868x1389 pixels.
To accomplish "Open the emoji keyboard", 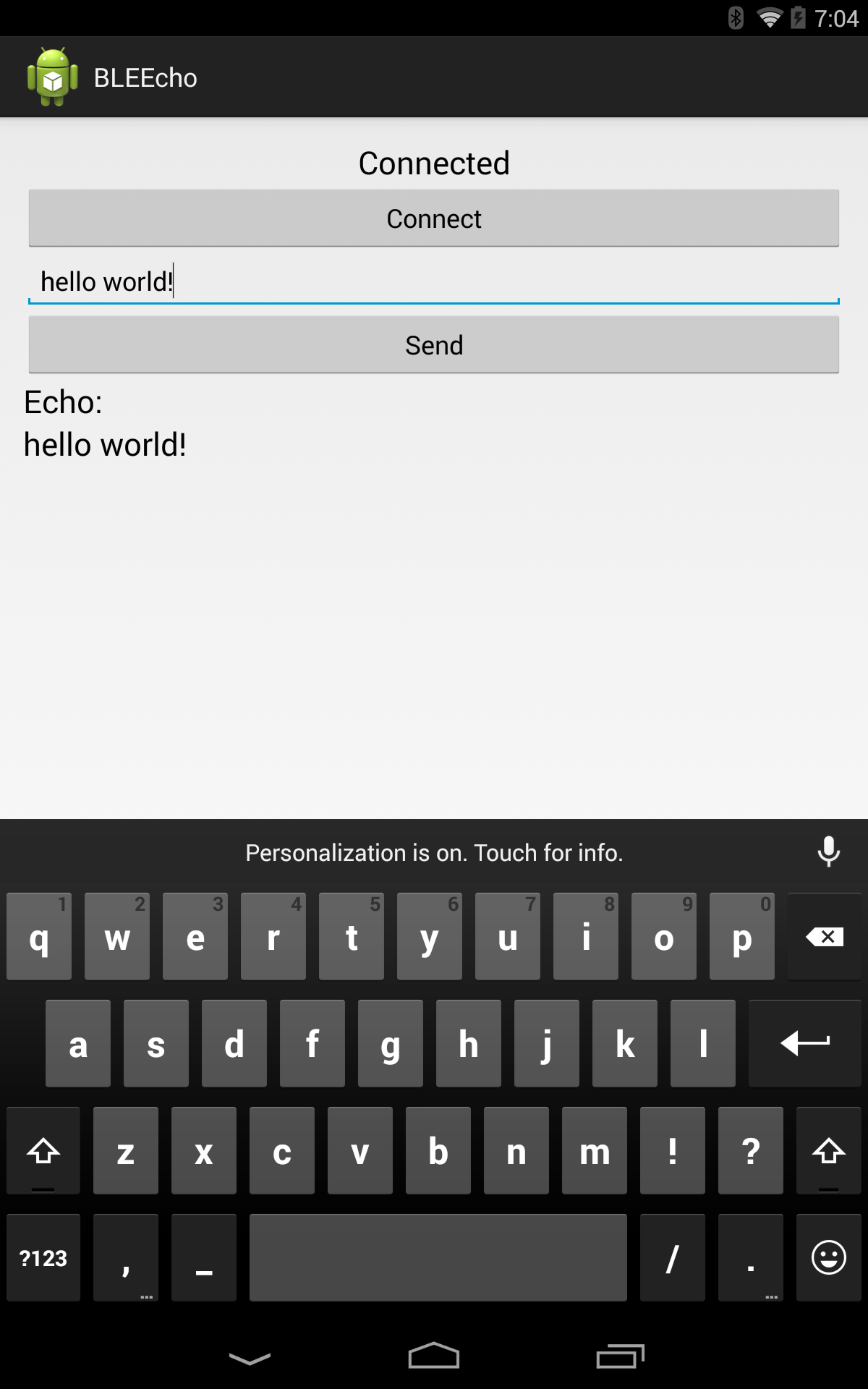I will point(828,1258).
